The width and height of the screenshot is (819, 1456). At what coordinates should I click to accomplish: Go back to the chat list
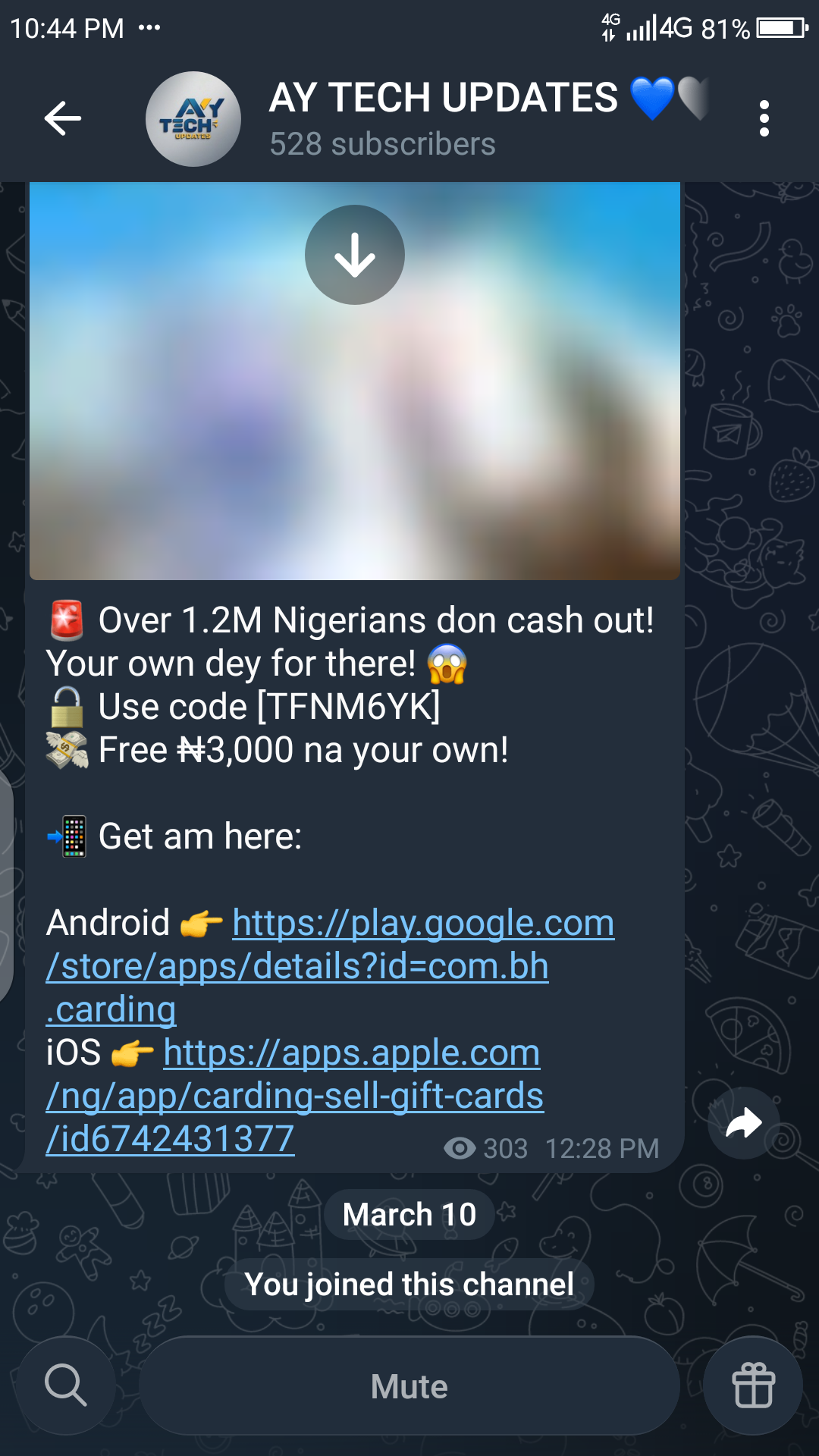(62, 118)
